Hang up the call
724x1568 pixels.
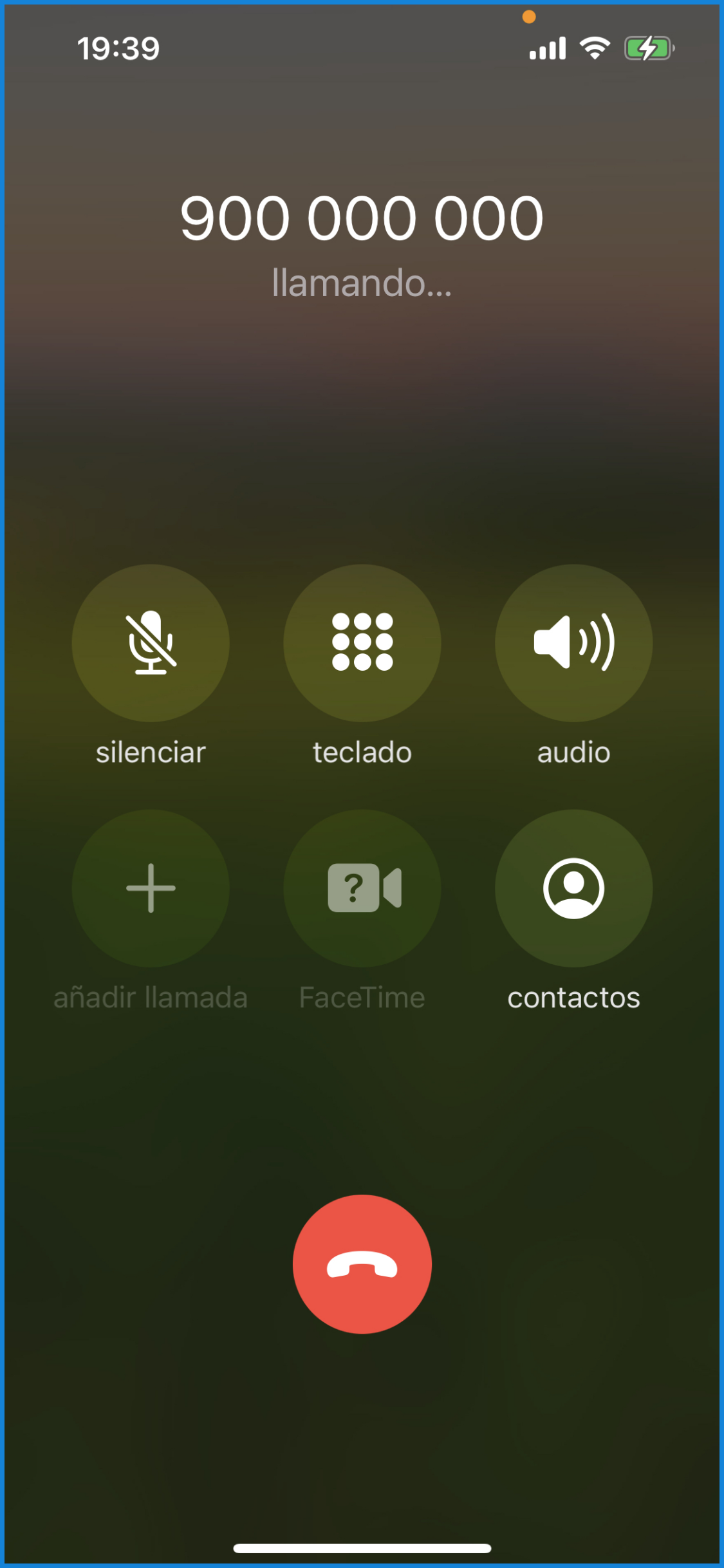[x=362, y=1264]
